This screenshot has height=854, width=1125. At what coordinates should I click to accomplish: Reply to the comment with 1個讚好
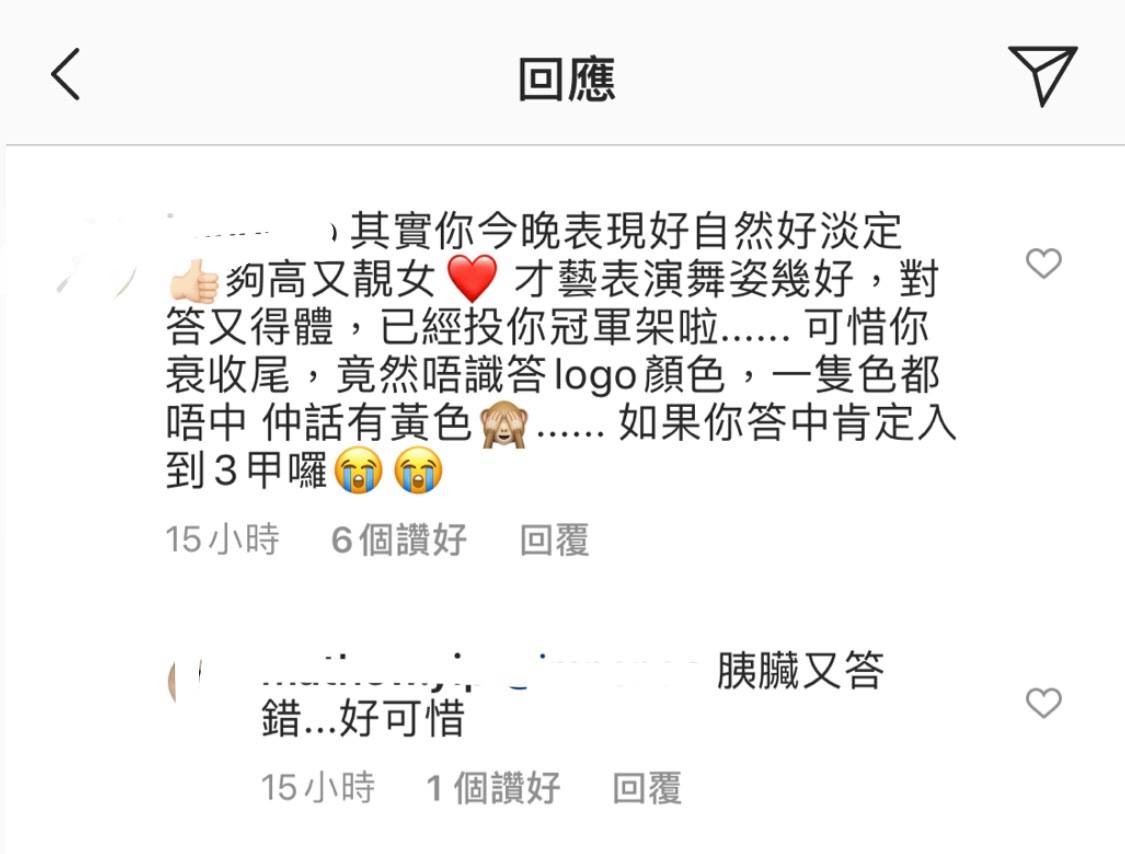[647, 788]
